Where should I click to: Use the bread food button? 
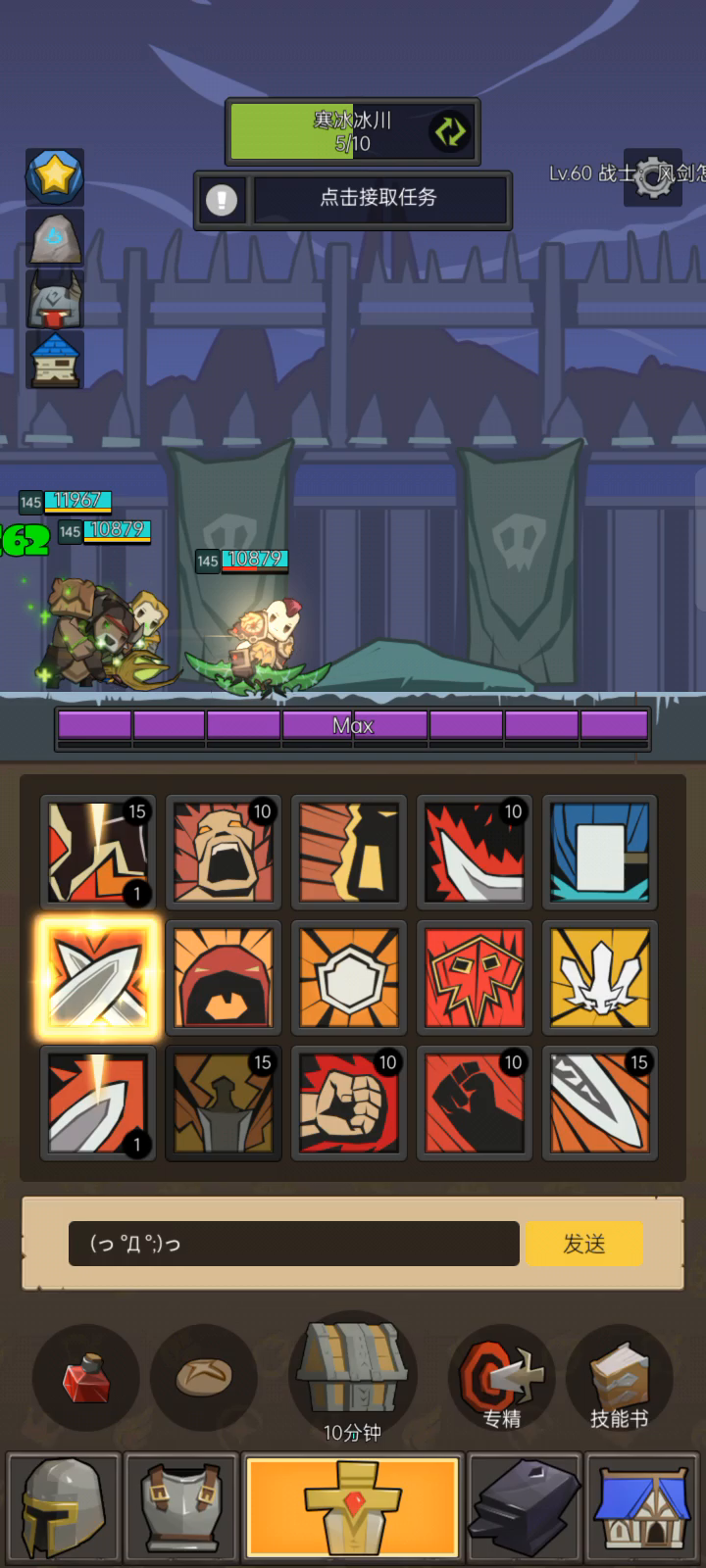(x=204, y=1377)
